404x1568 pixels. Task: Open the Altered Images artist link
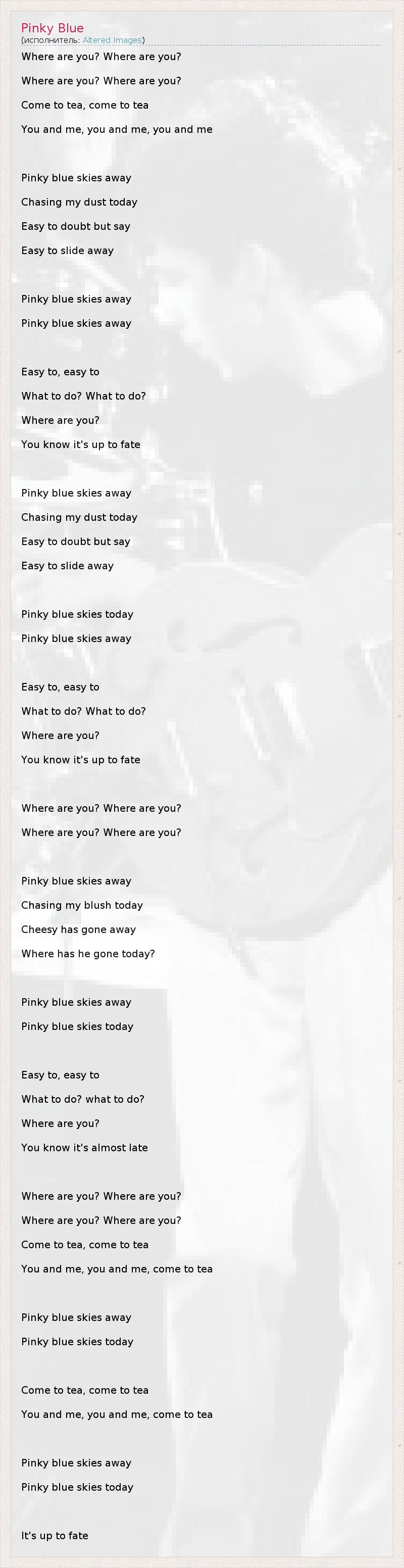coord(112,40)
